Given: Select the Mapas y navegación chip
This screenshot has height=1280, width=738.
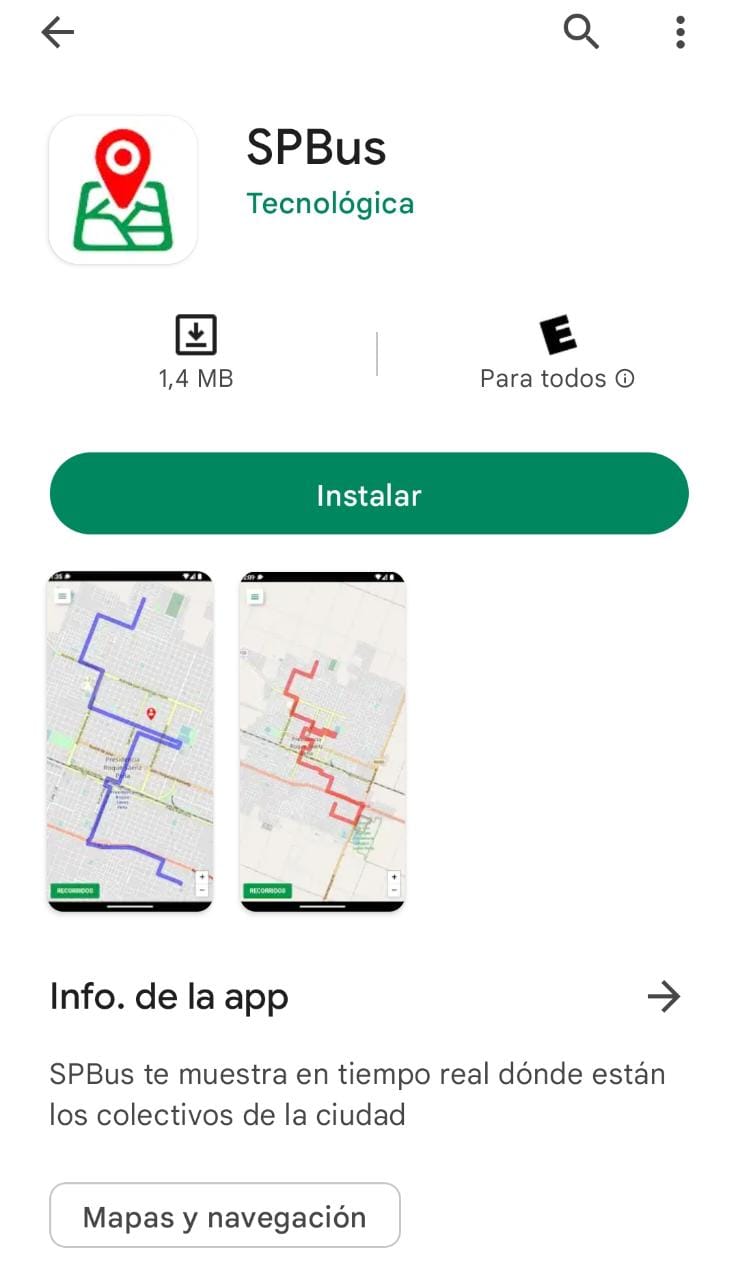Looking at the screenshot, I should point(225,1216).
